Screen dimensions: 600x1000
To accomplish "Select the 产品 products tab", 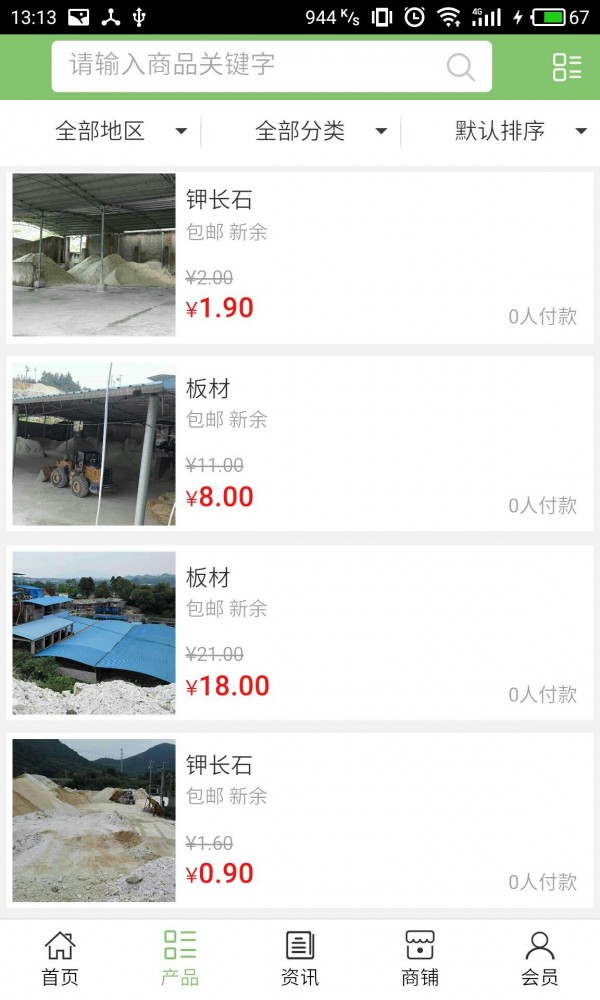I will click(x=180, y=958).
